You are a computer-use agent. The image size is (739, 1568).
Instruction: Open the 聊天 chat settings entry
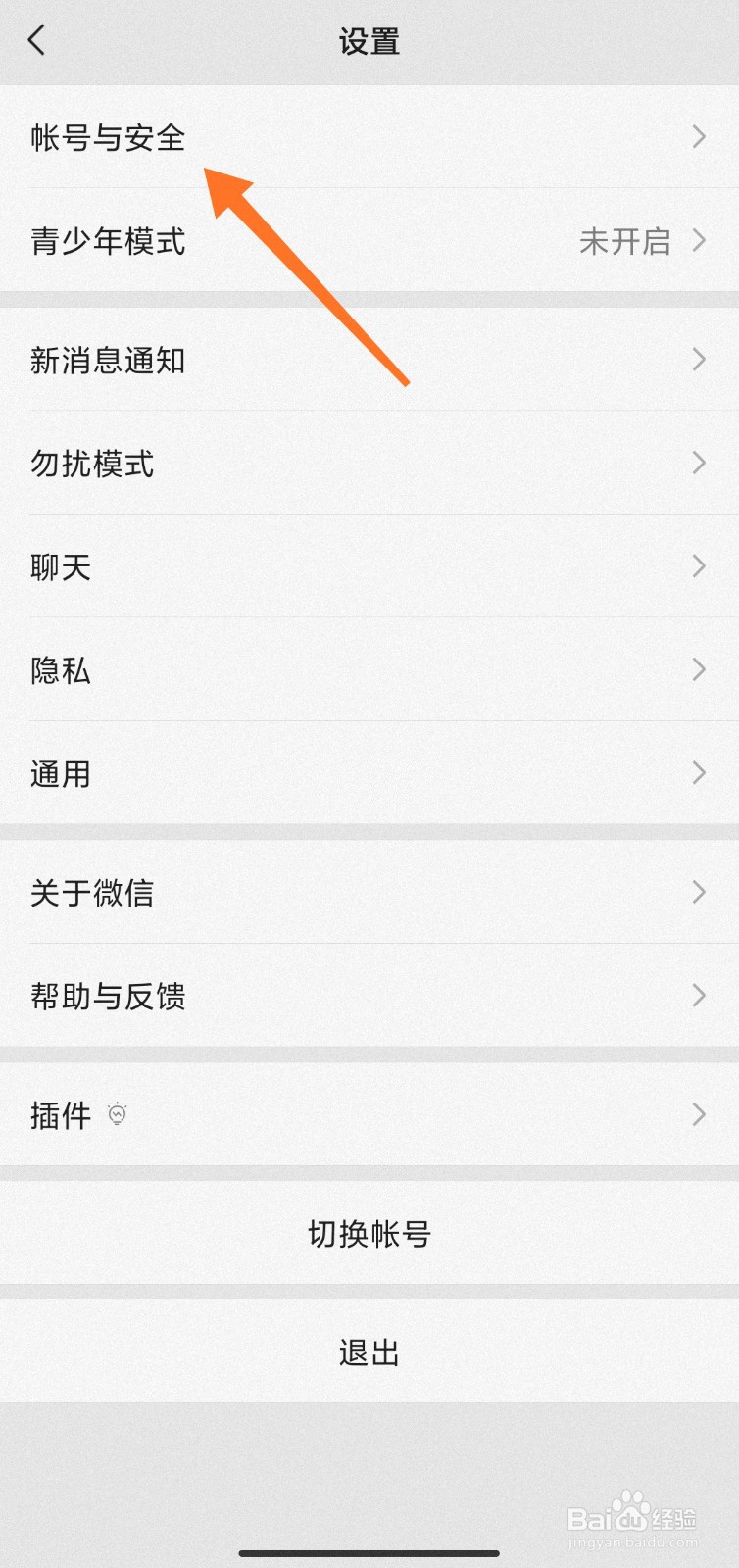click(59, 566)
